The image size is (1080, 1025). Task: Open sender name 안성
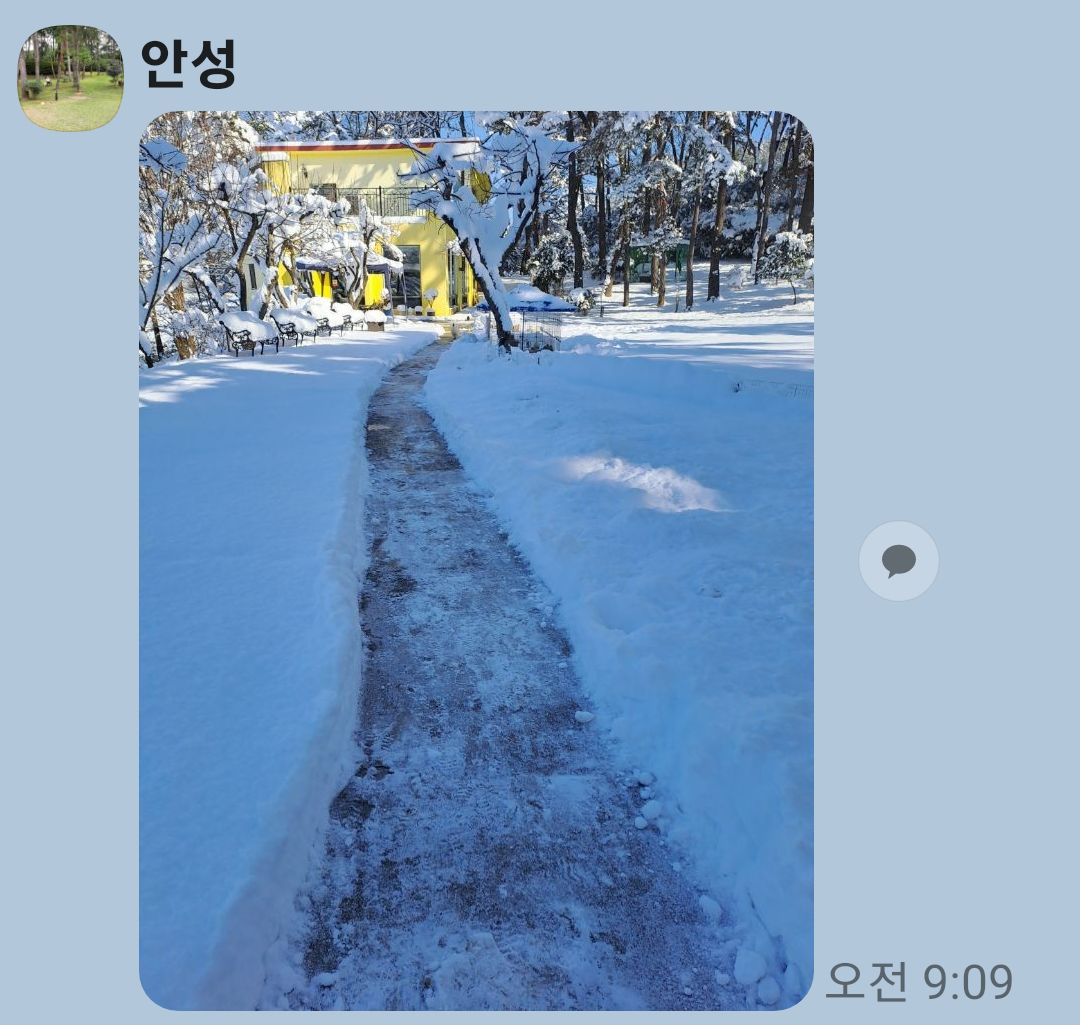[188, 64]
